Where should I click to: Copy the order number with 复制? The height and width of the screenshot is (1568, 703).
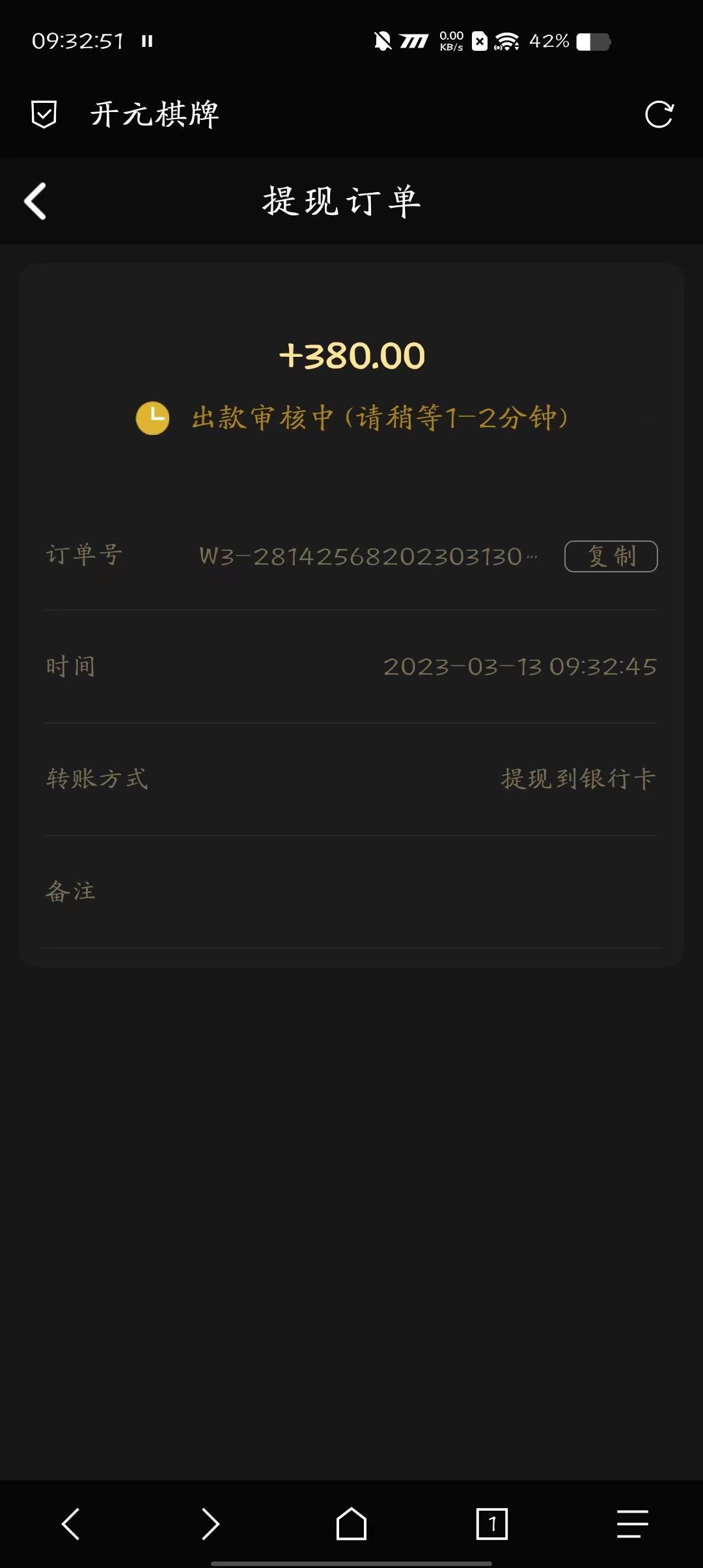click(x=611, y=556)
